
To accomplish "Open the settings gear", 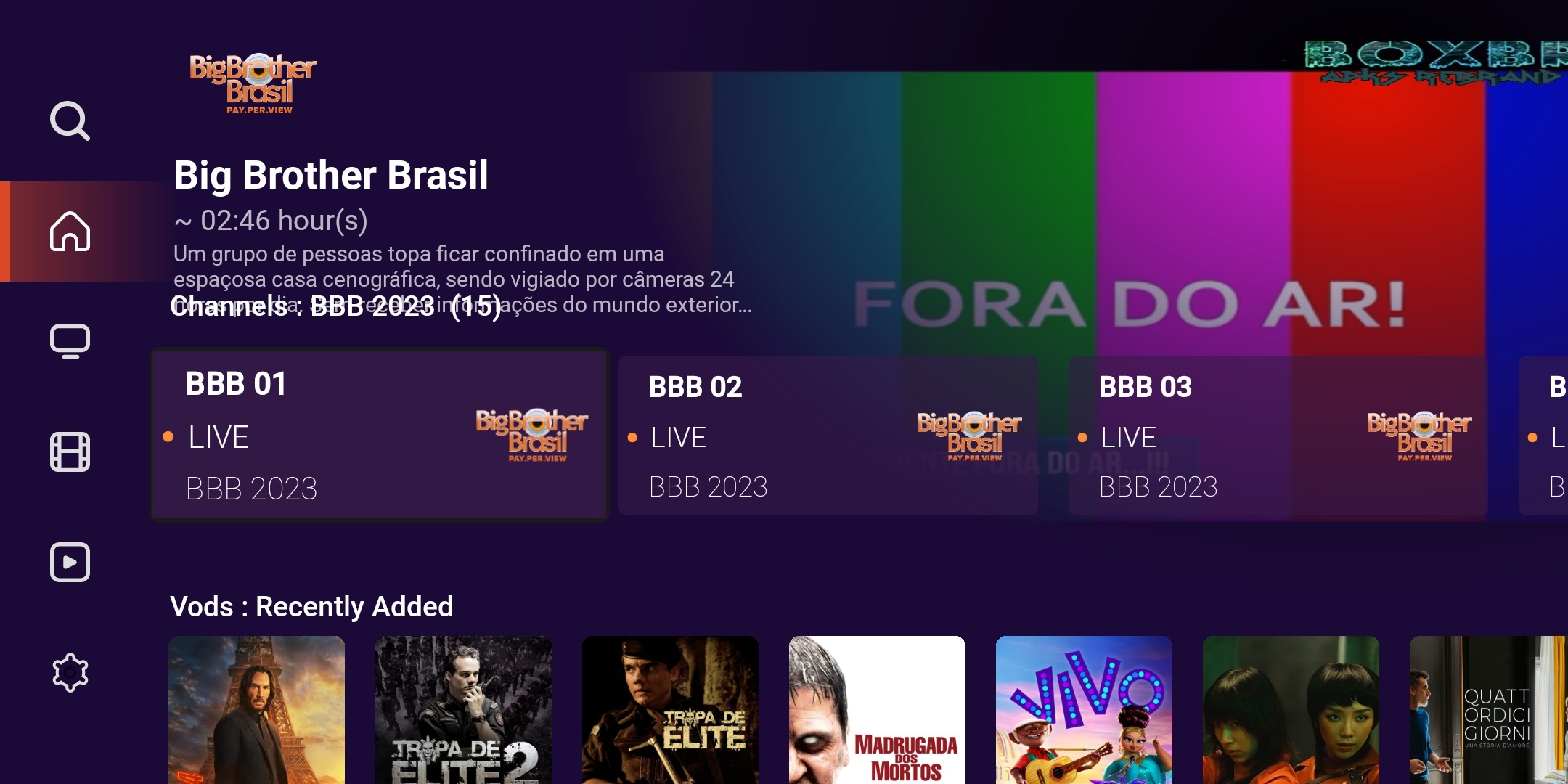I will pos(70,672).
